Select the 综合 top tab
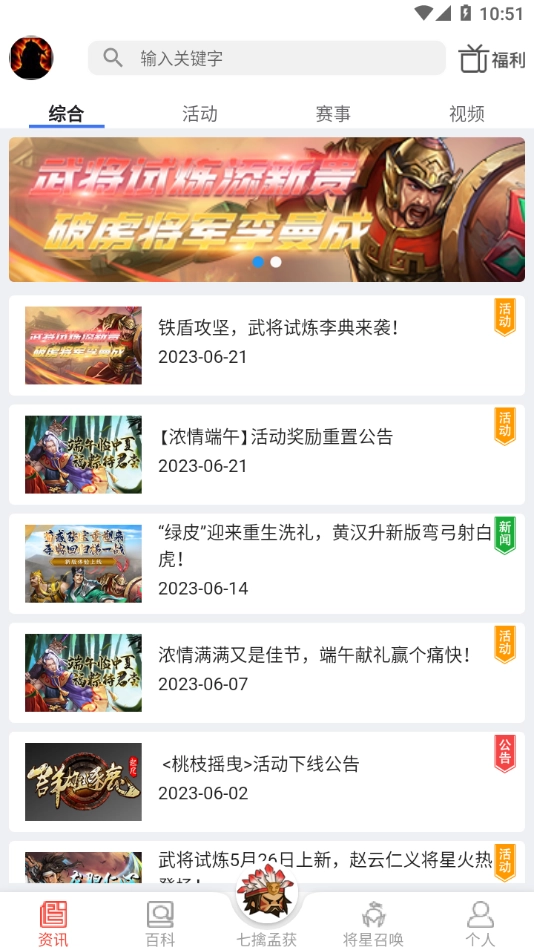534x950 pixels. pyautogui.click(x=67, y=113)
